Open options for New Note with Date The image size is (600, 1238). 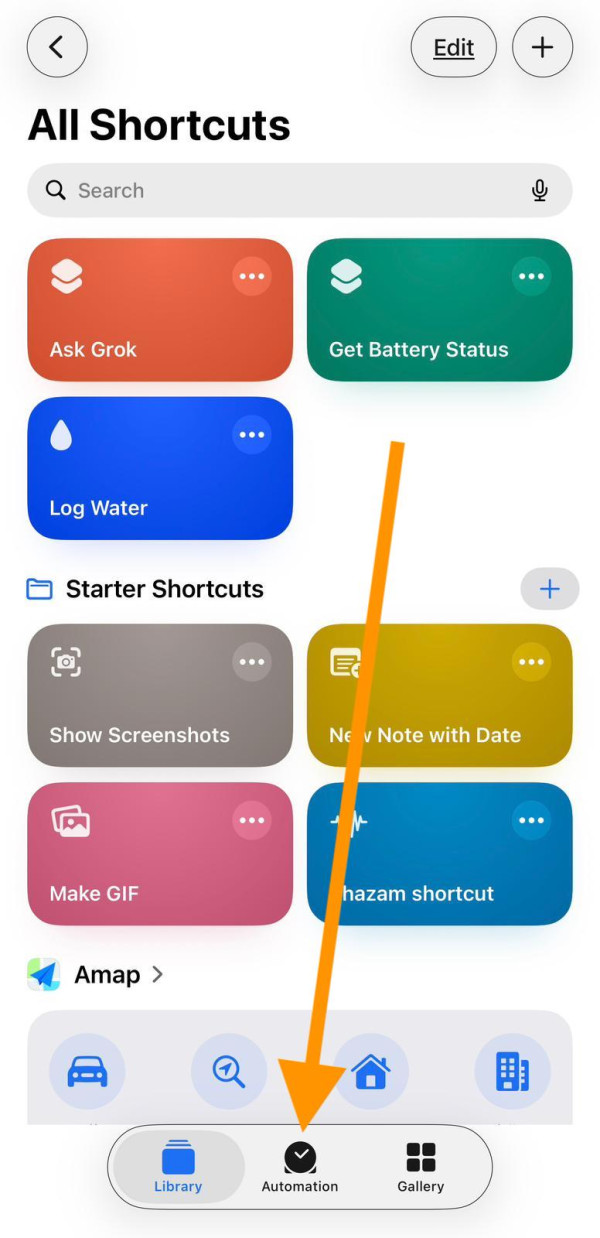[x=531, y=662]
